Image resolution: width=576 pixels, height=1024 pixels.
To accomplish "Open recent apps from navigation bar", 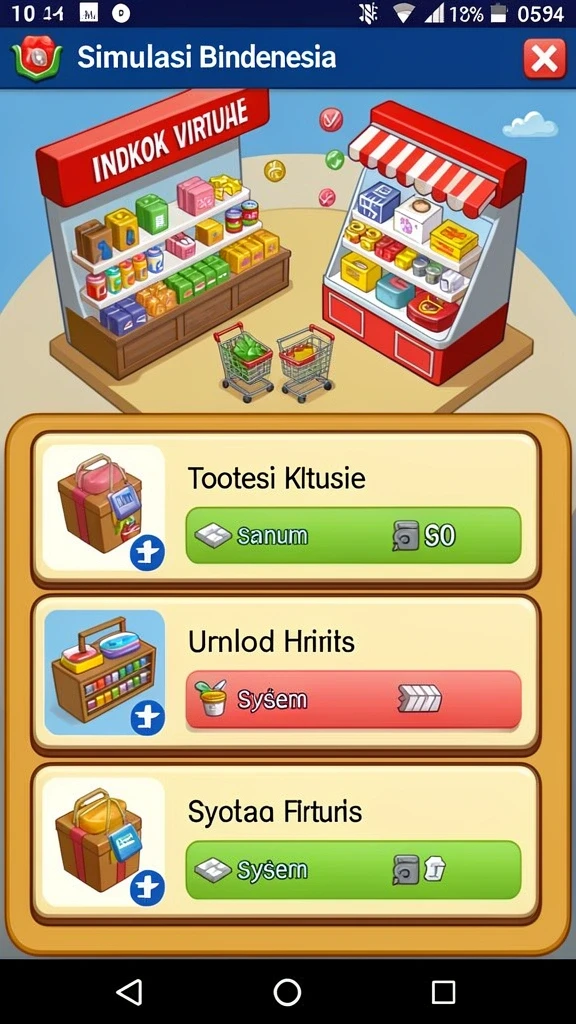I will click(x=443, y=992).
